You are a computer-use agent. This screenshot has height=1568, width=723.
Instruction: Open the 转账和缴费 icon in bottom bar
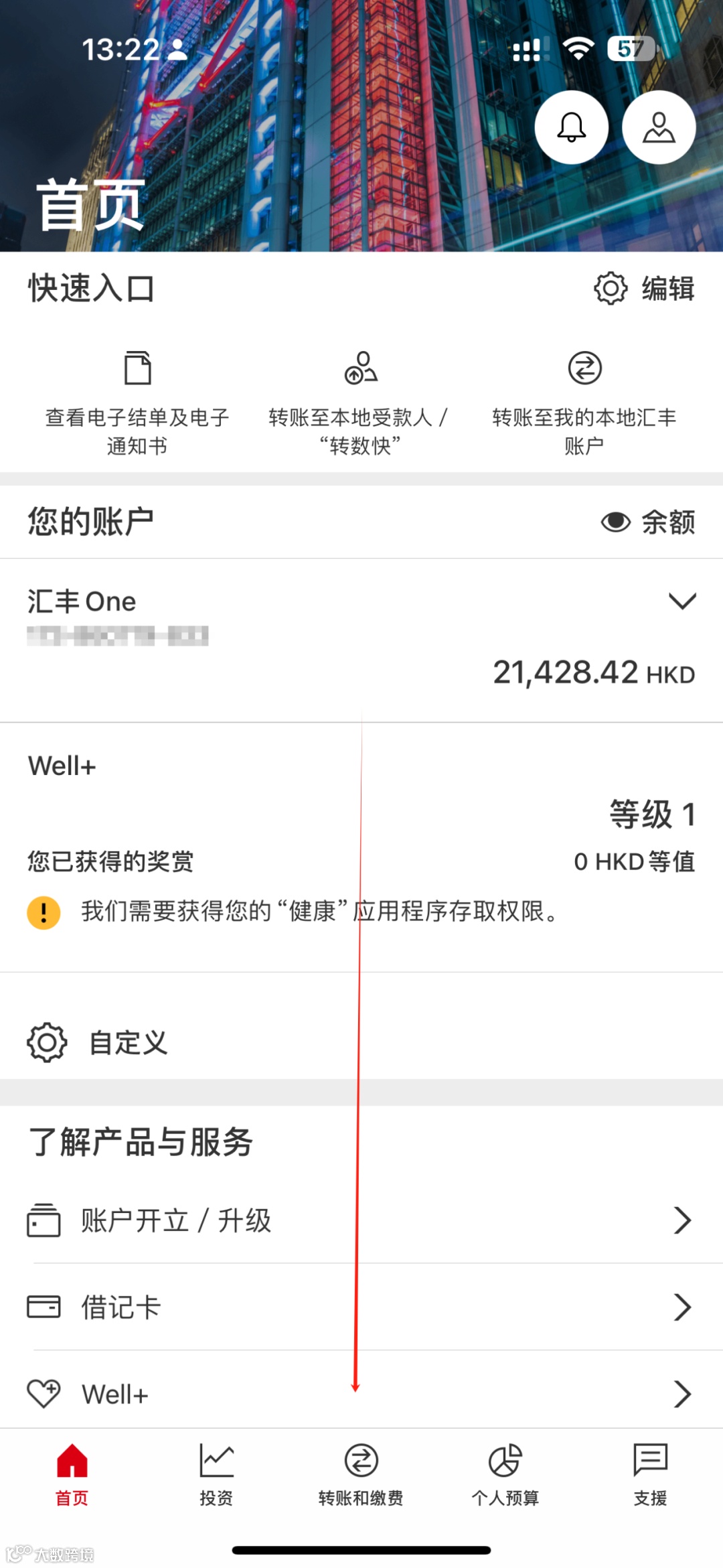(x=361, y=1462)
